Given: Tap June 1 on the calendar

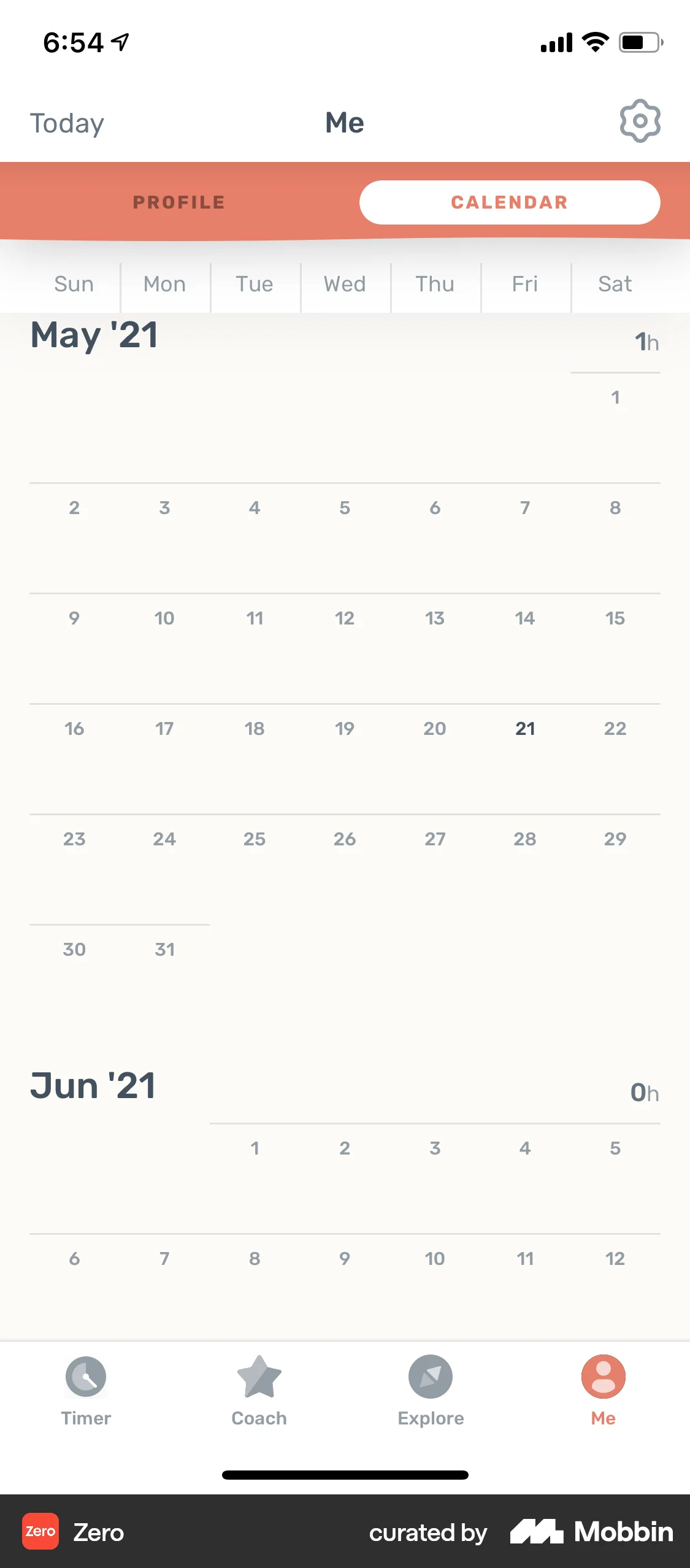Looking at the screenshot, I should 255,1148.
